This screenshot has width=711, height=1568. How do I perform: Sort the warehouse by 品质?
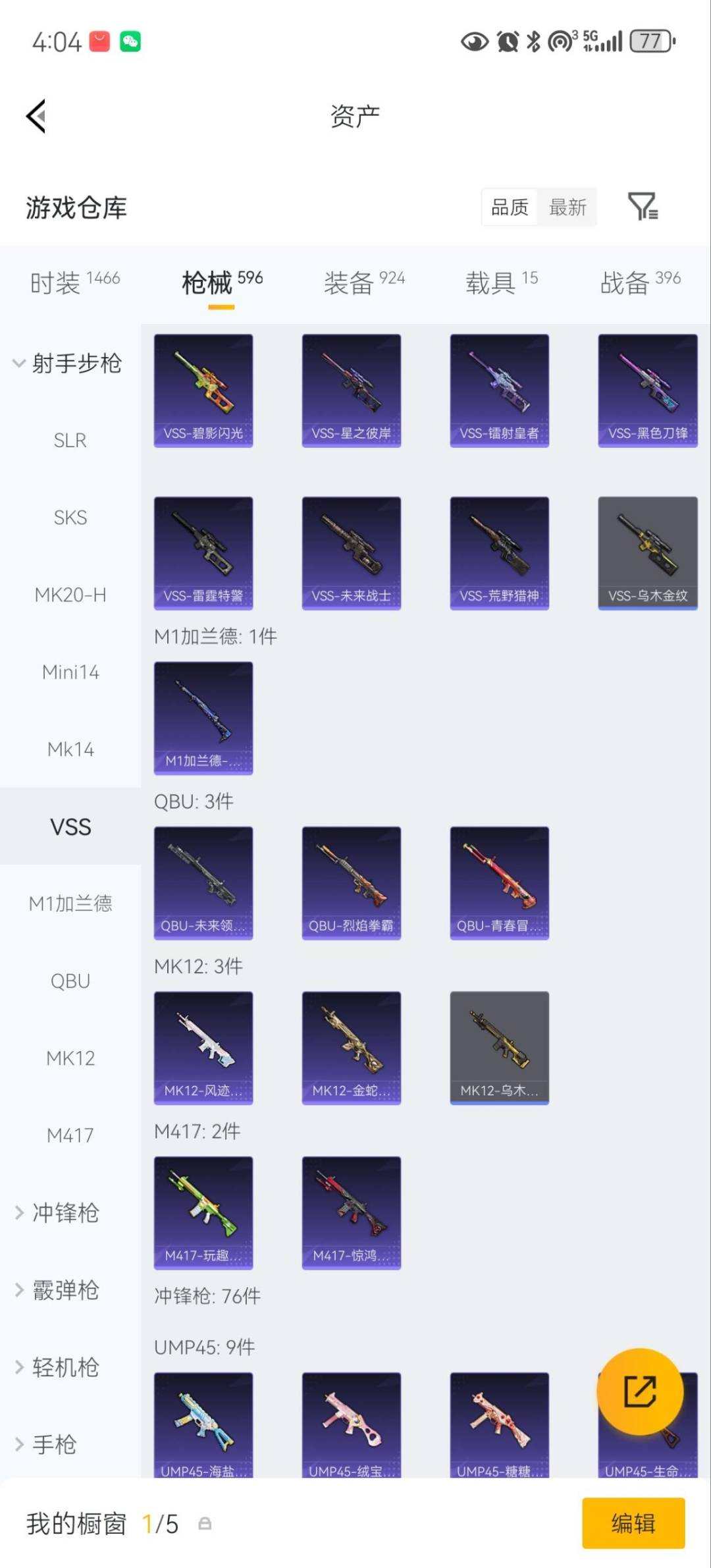click(x=510, y=207)
